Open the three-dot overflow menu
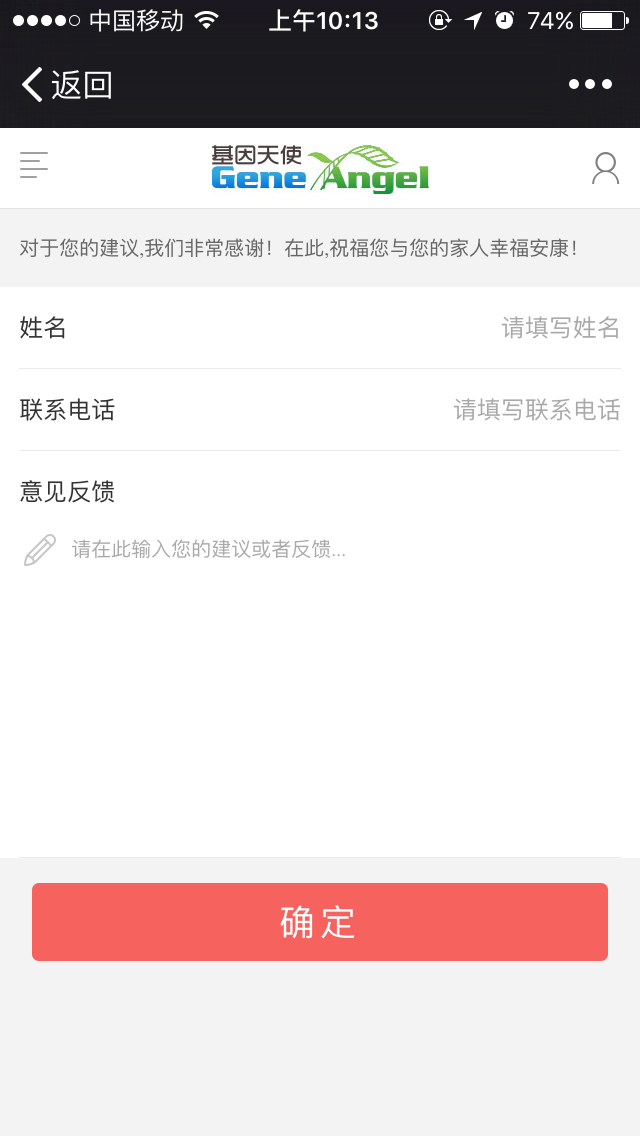Image resolution: width=640 pixels, height=1136 pixels. [590, 85]
